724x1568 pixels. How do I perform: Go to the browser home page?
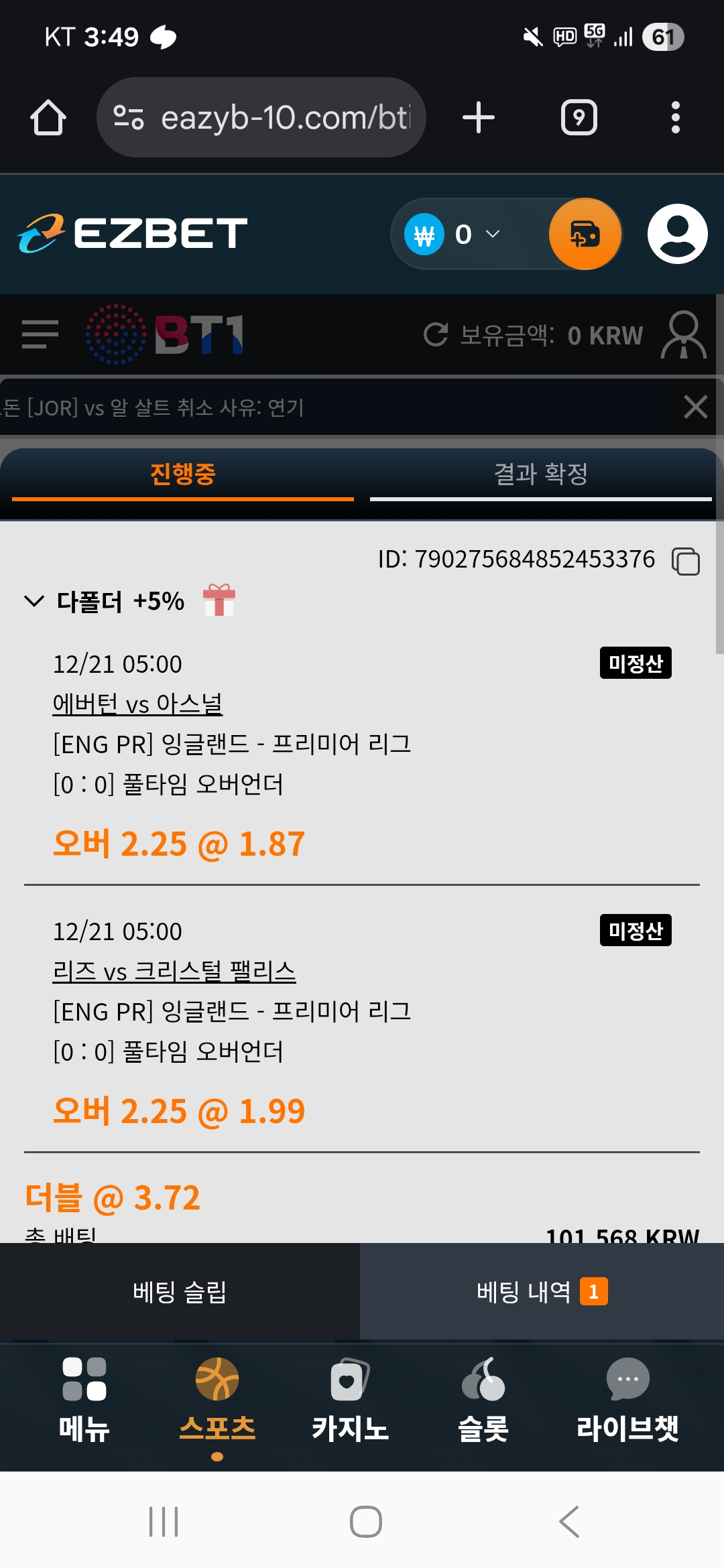(x=48, y=118)
